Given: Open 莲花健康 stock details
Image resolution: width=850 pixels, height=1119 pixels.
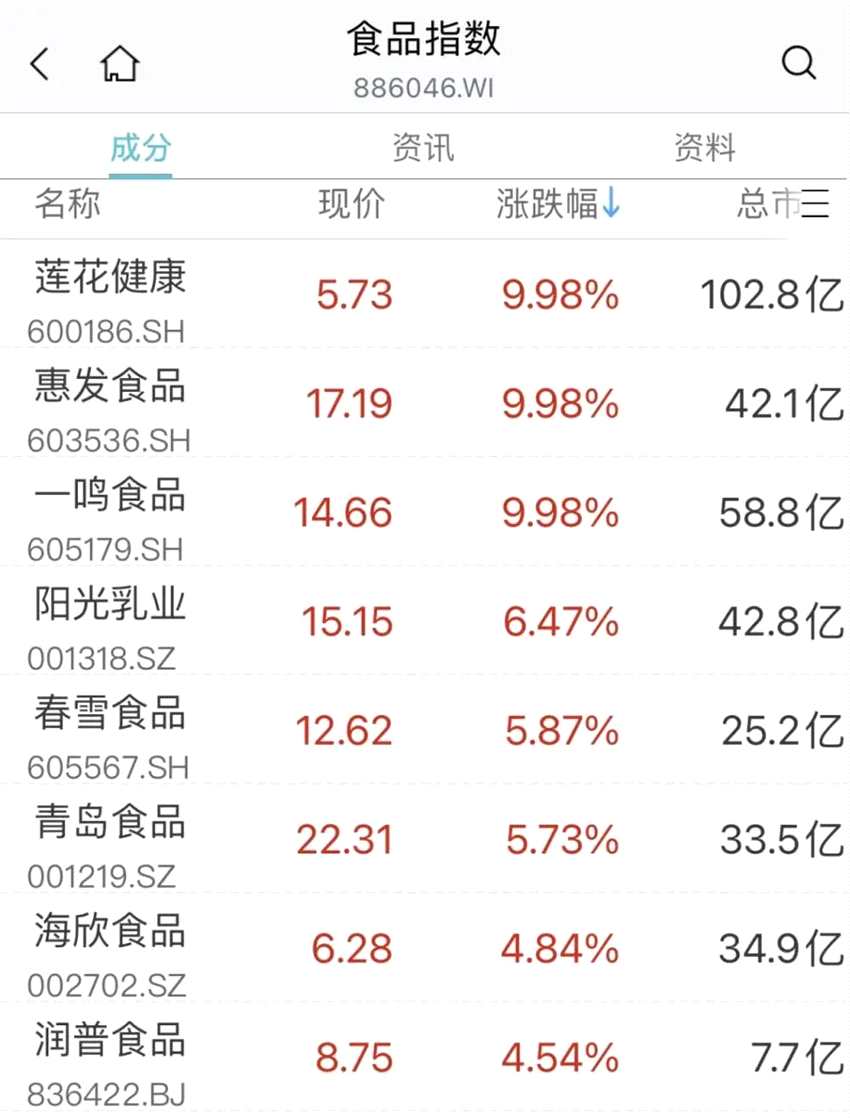Looking at the screenshot, I should coord(110,277).
